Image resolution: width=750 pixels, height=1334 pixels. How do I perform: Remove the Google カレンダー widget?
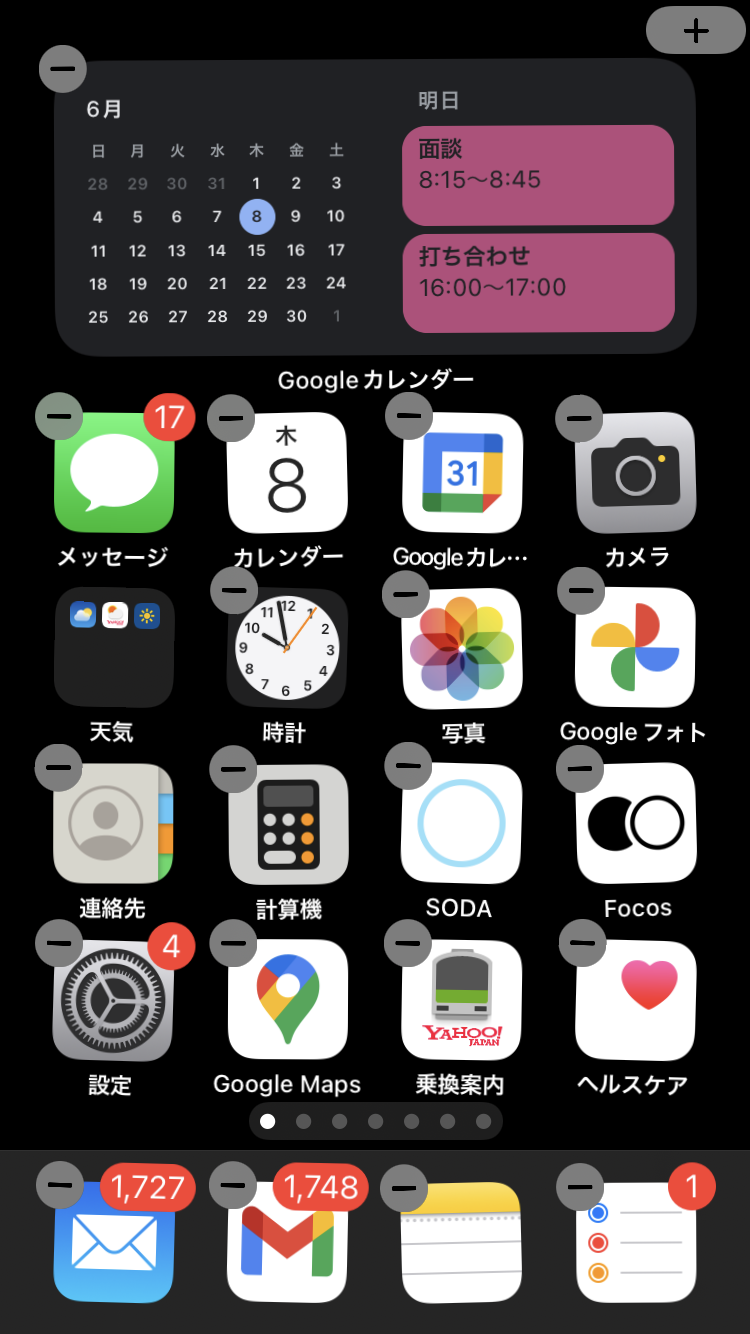tap(62, 69)
